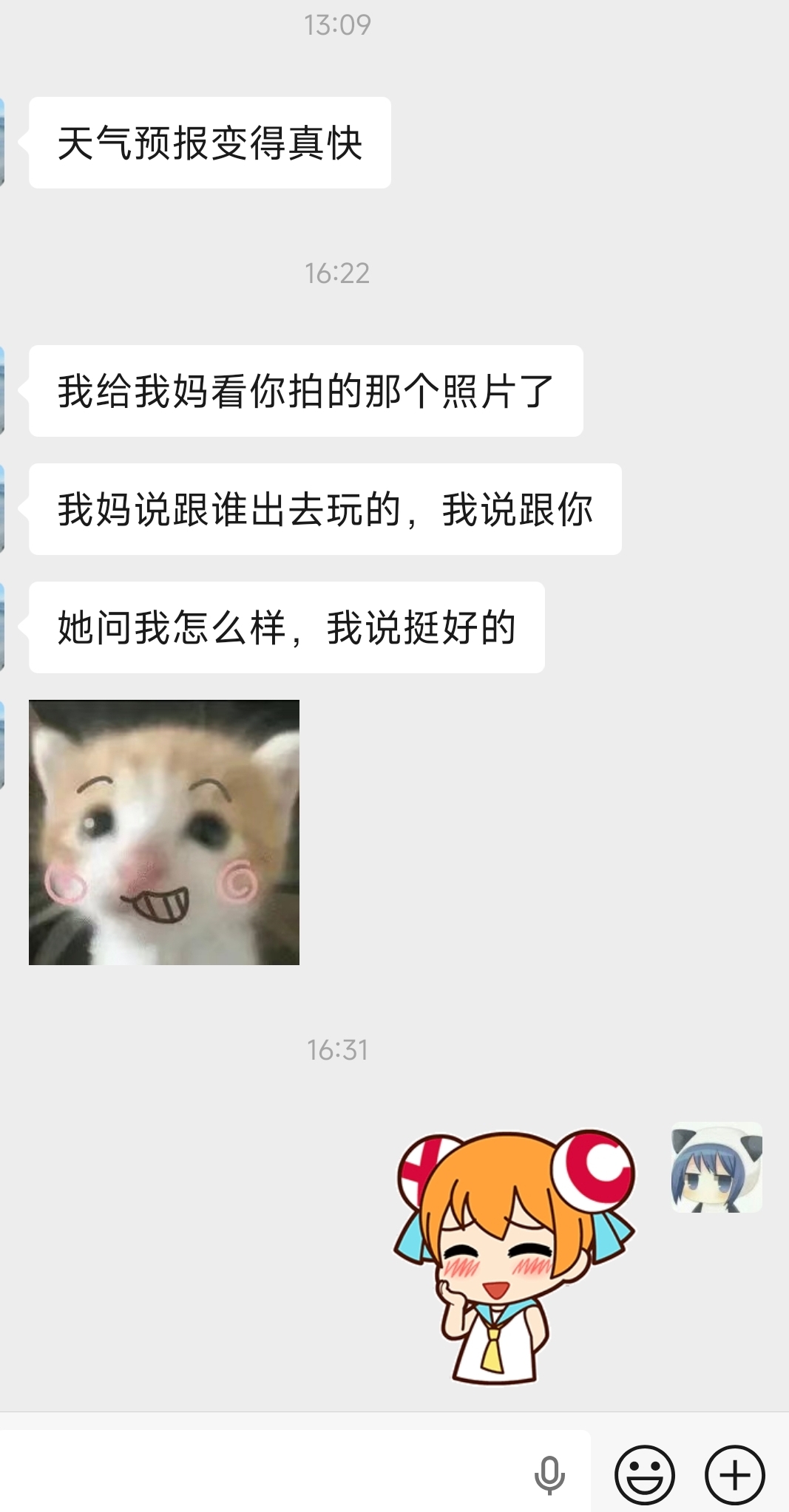The height and width of the screenshot is (1512, 789).
Task: Open the blushing cat sticker image
Action: coord(164,832)
